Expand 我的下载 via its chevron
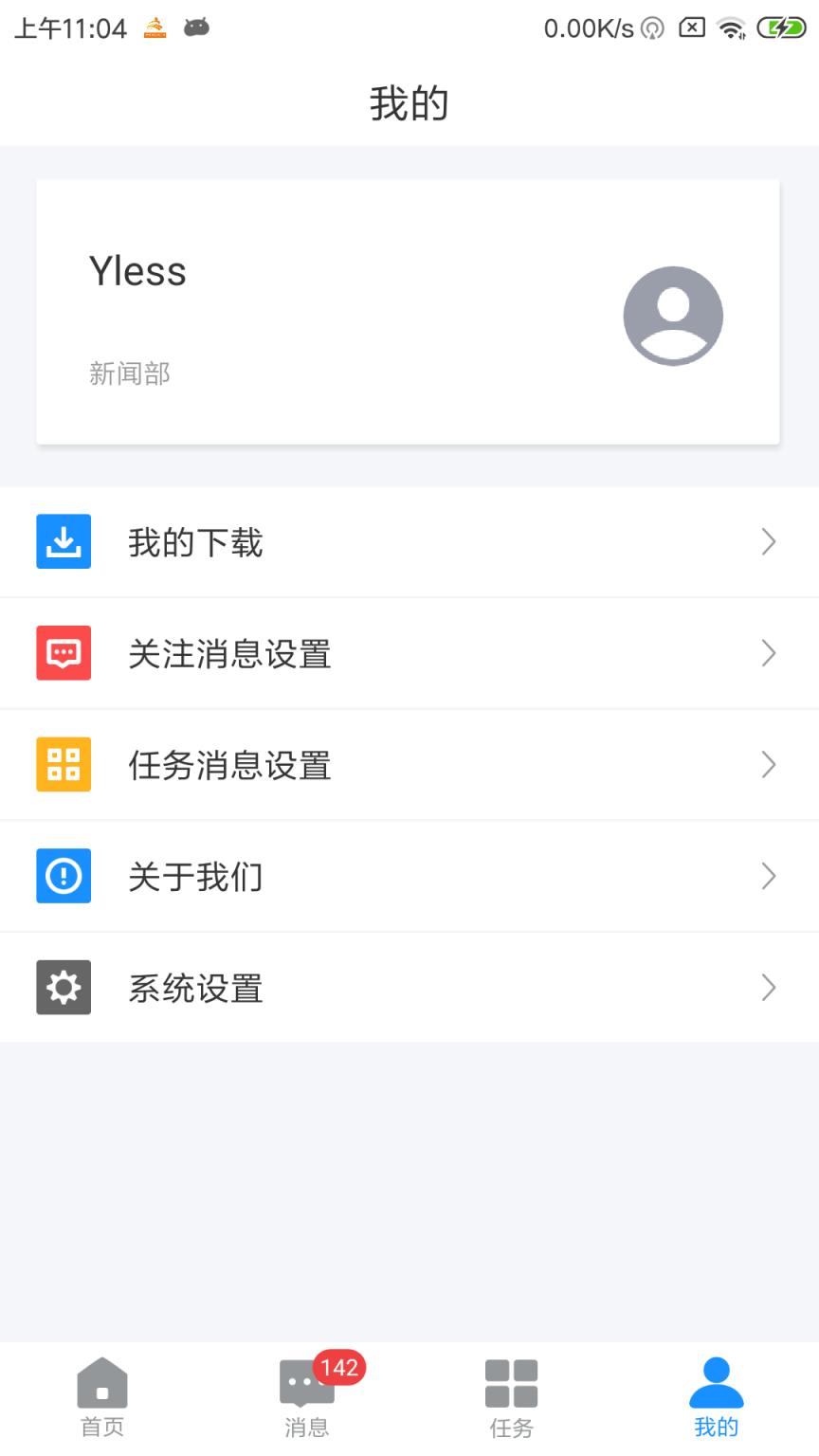 [769, 541]
